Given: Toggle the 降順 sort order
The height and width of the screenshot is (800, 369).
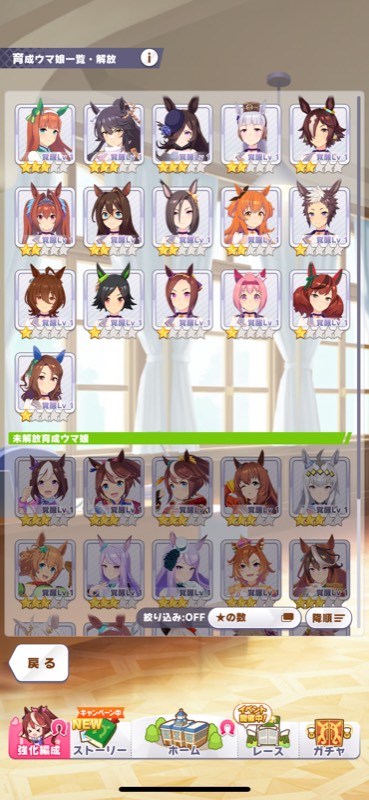Looking at the screenshot, I should tap(328, 618).
